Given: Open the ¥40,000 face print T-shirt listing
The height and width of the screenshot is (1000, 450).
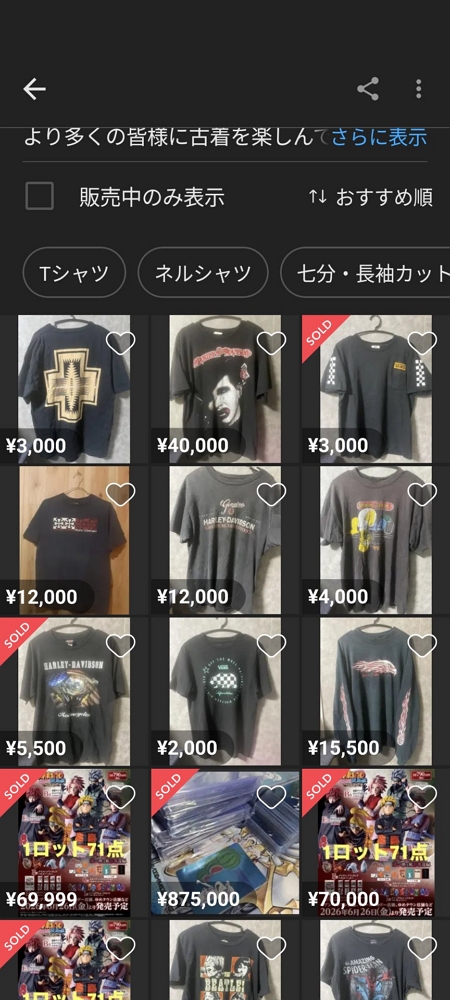Looking at the screenshot, I should click(x=225, y=389).
